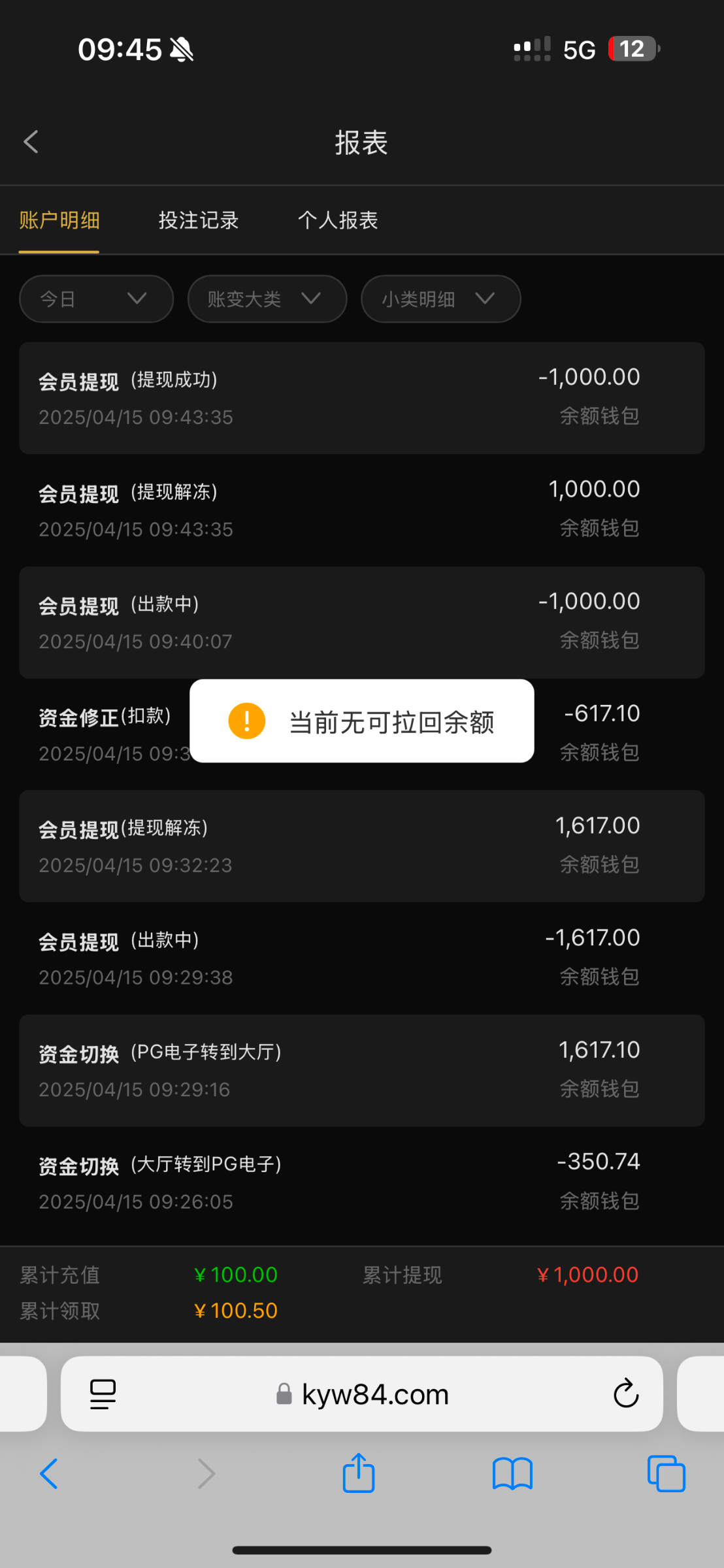Open the 小类明细 filter dropdown

coord(441,299)
